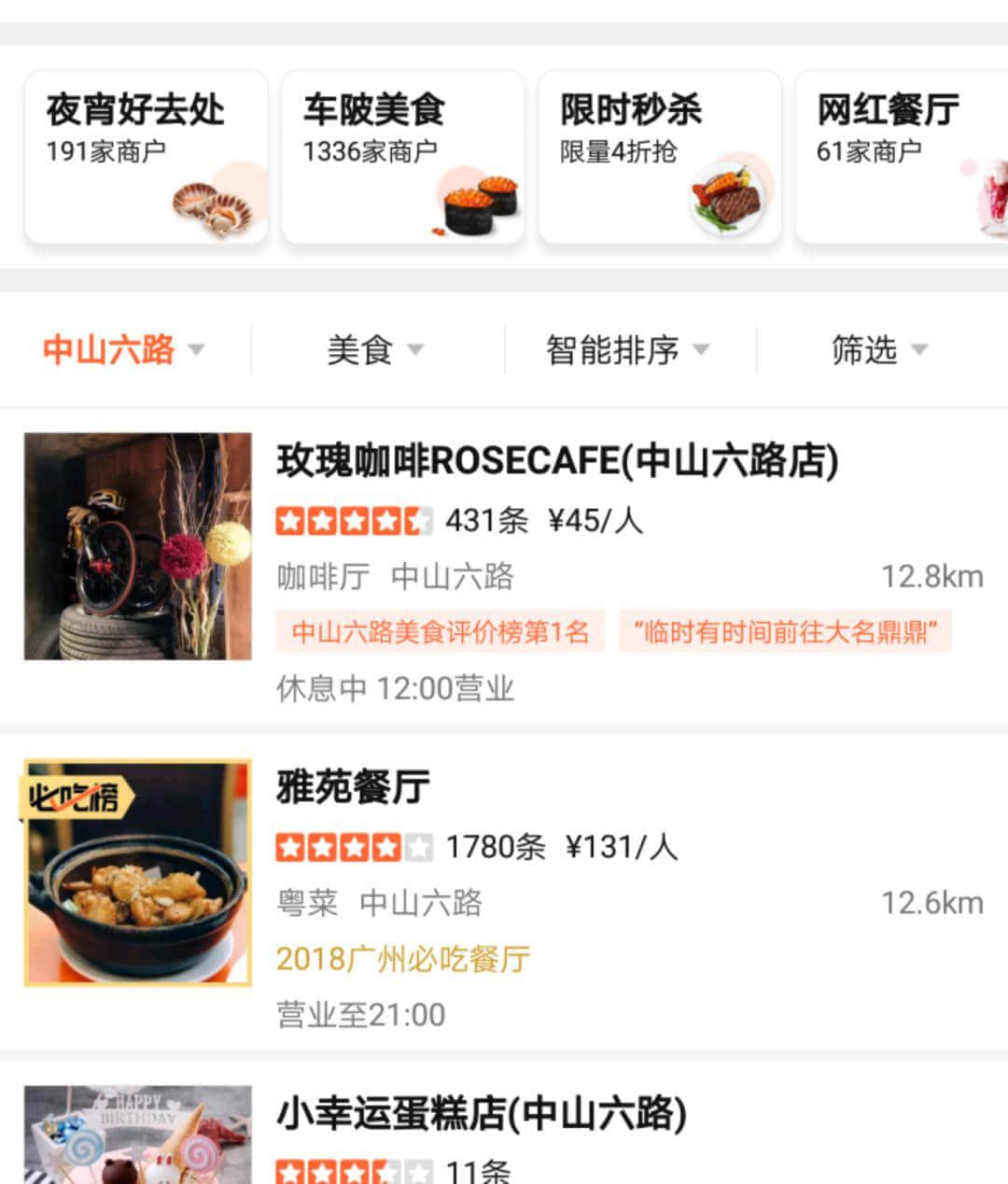Select the 车陂美食 category card
1008x1184 pixels.
point(401,154)
